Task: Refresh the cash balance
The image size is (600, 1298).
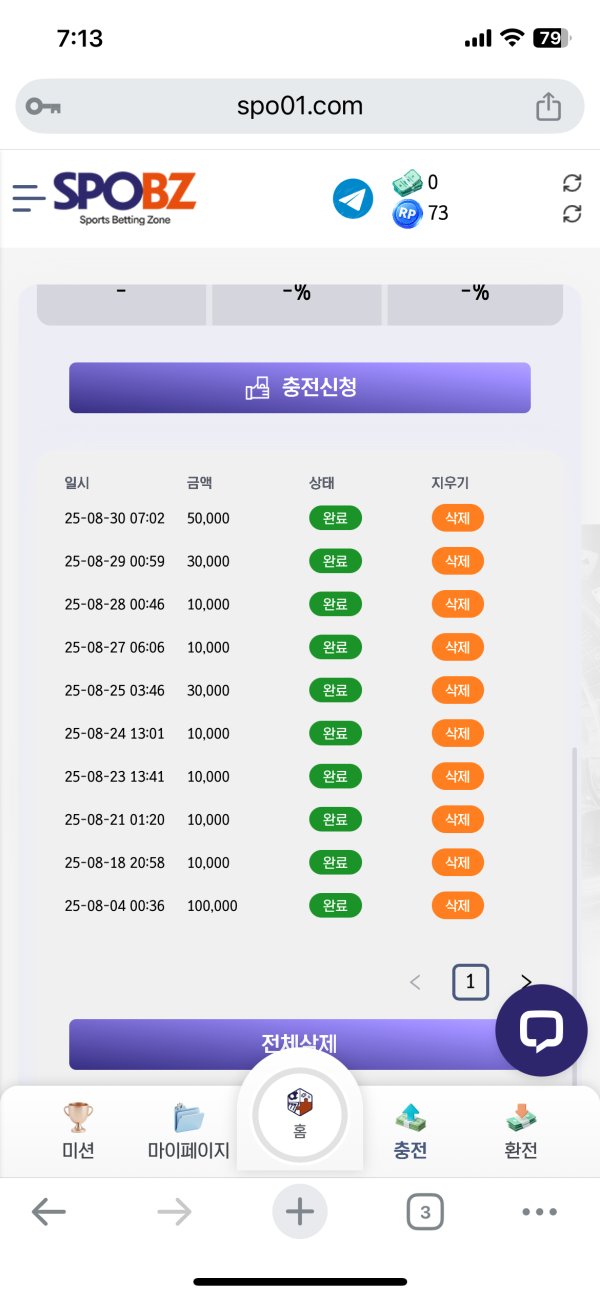Action: pos(572,183)
